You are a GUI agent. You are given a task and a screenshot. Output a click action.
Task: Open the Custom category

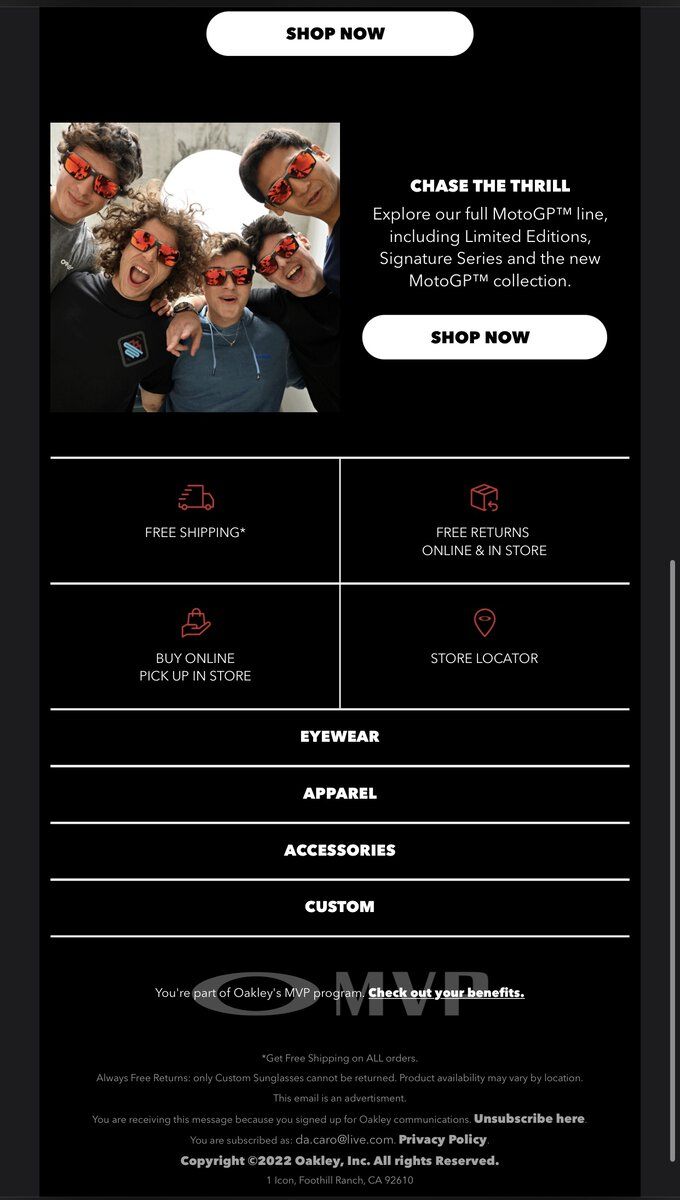pos(339,907)
